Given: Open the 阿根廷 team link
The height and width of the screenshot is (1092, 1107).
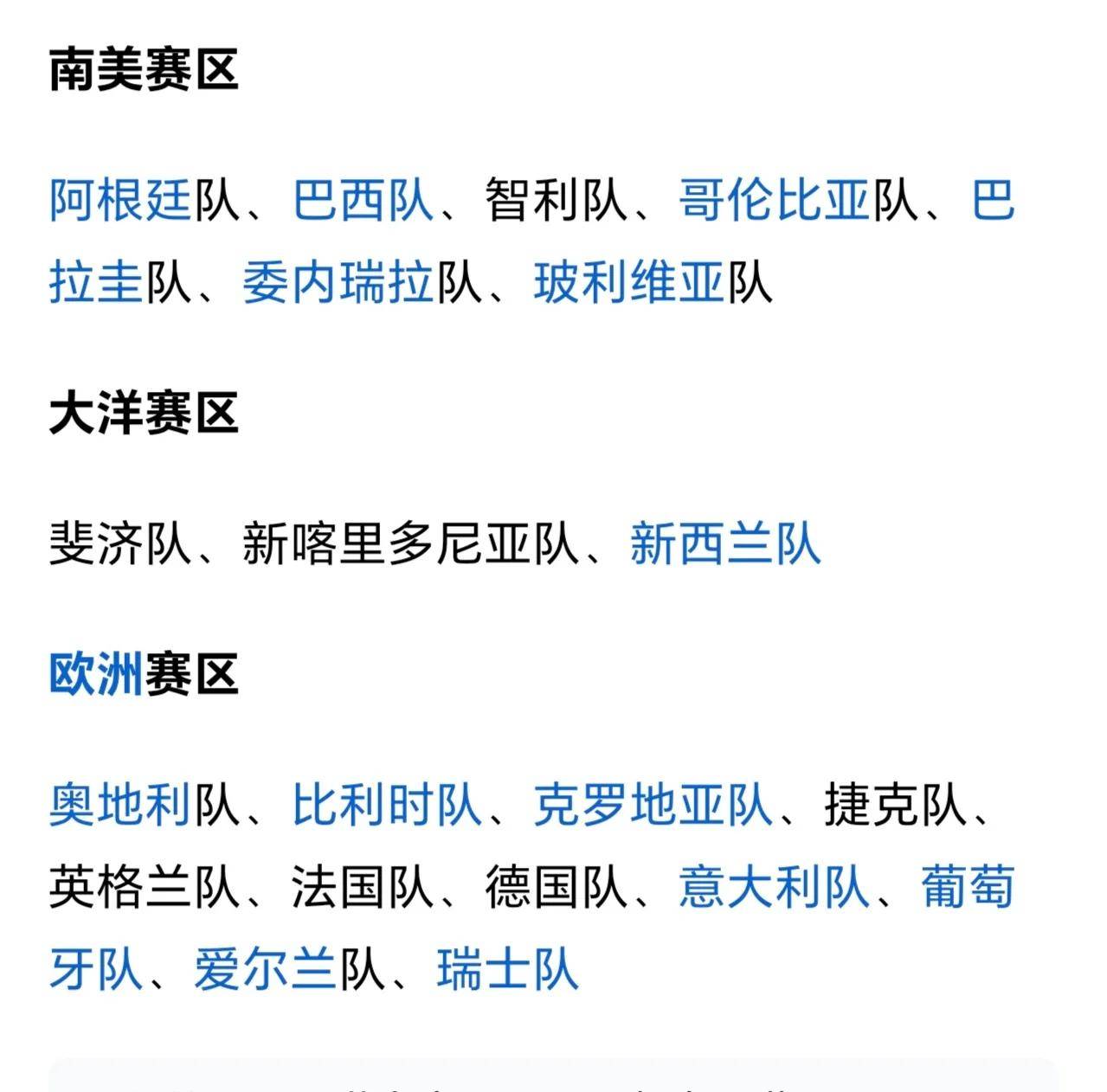Looking at the screenshot, I should coord(119,201).
